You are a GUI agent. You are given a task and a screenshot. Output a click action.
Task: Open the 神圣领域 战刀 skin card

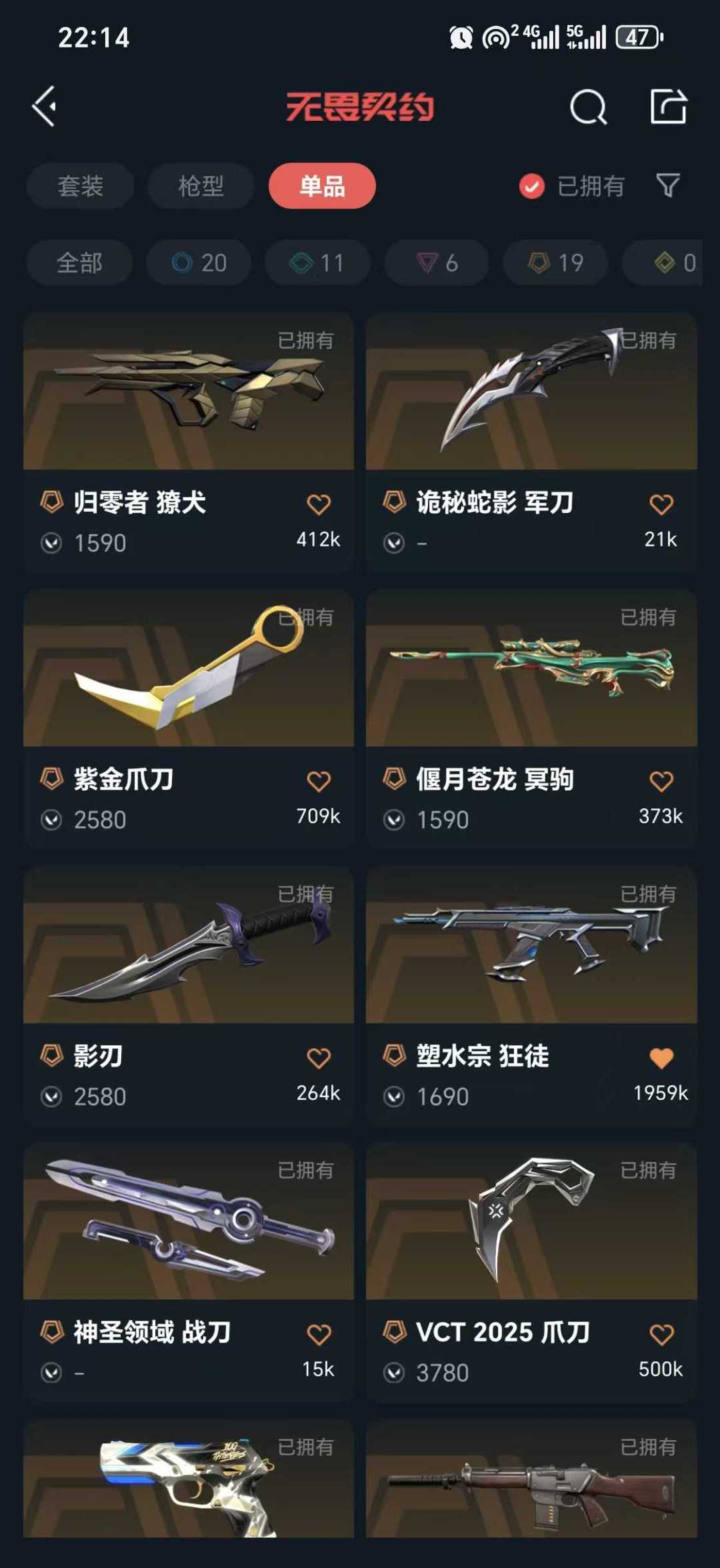(x=189, y=1272)
